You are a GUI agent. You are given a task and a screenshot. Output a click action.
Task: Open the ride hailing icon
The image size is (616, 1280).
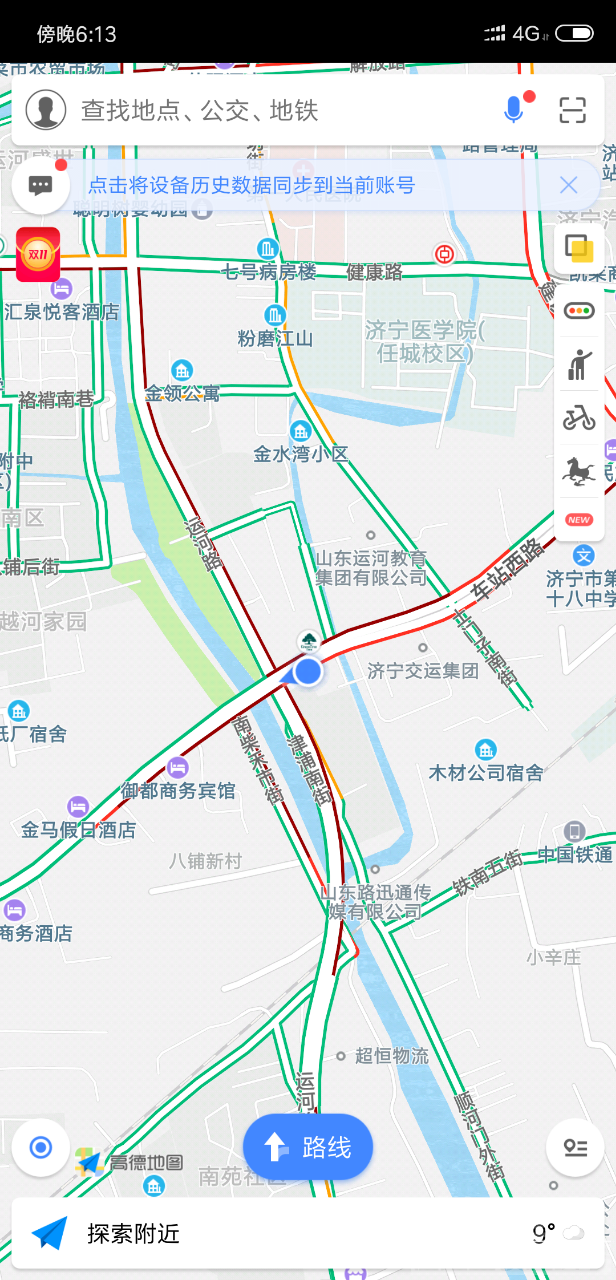(x=578, y=364)
